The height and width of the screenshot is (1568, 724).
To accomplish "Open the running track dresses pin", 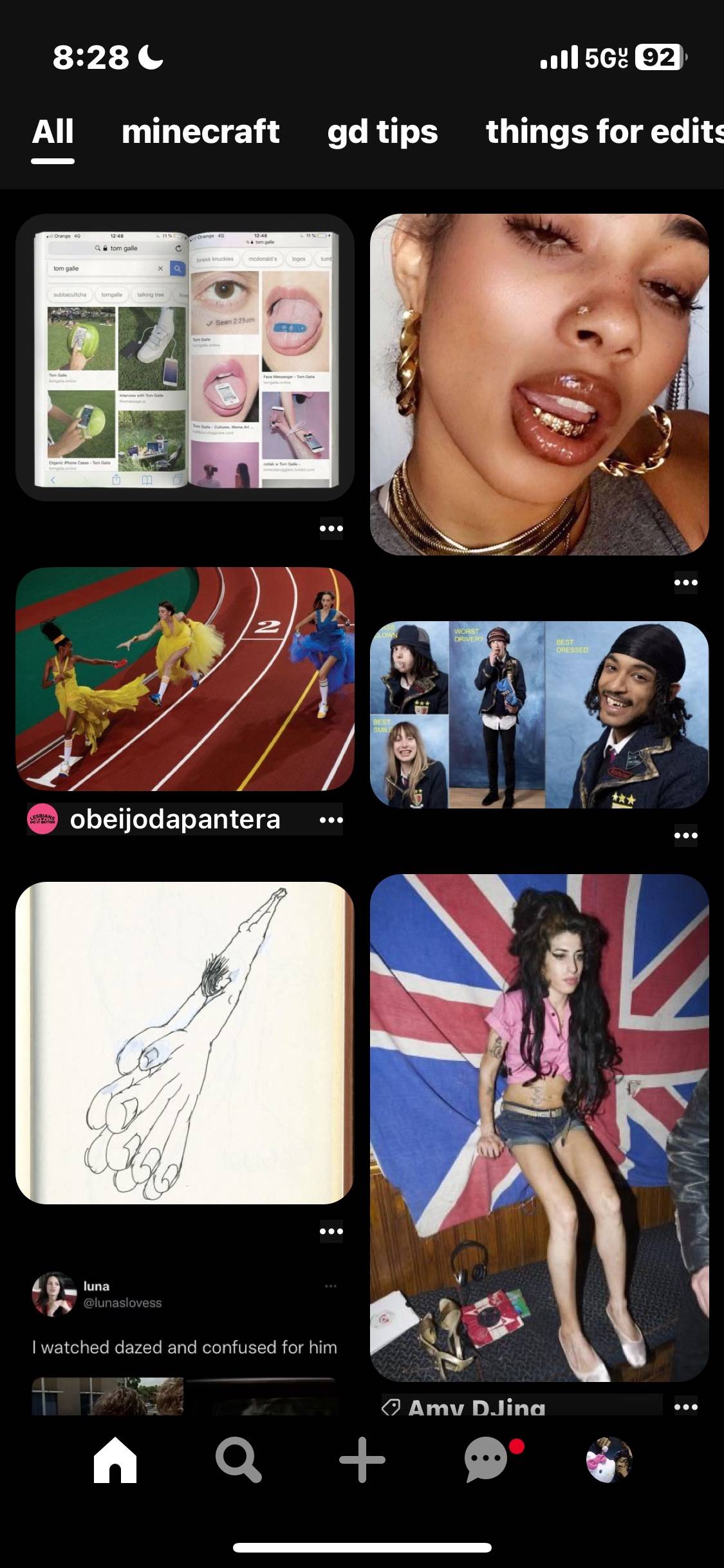I will (185, 679).
